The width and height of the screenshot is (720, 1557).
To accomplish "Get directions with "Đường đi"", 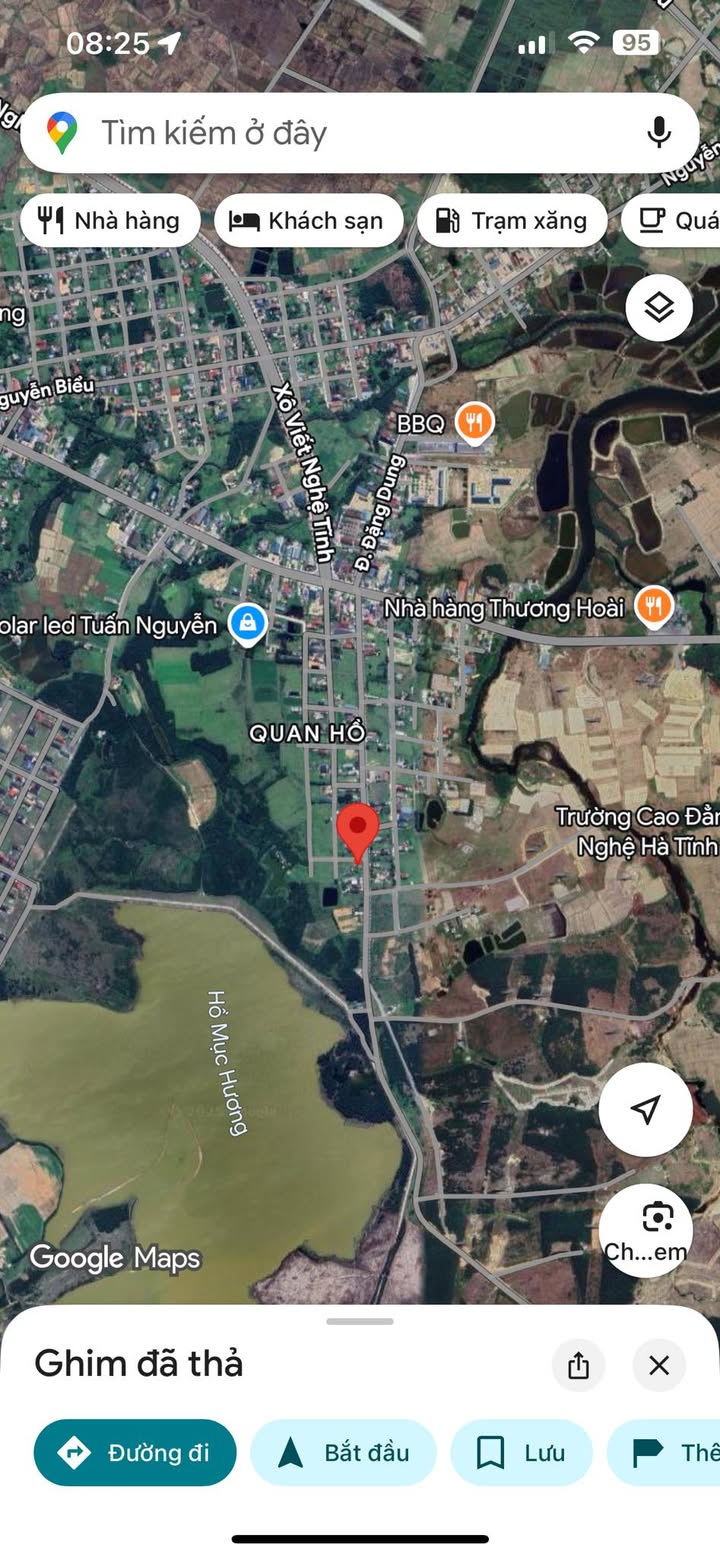I will 135,1452.
